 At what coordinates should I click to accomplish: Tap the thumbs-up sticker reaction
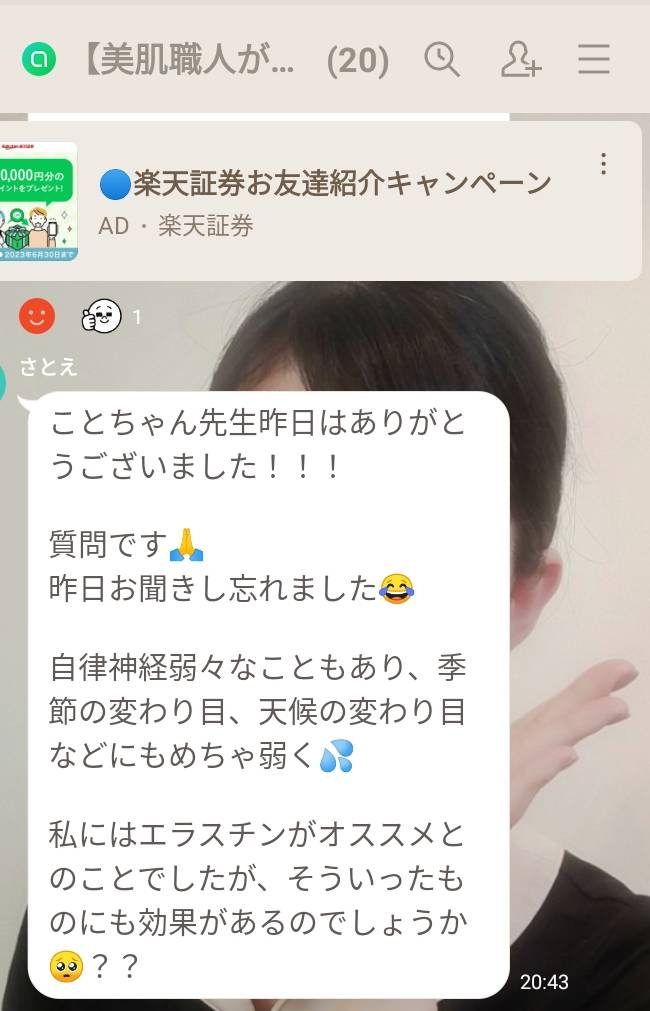101,317
